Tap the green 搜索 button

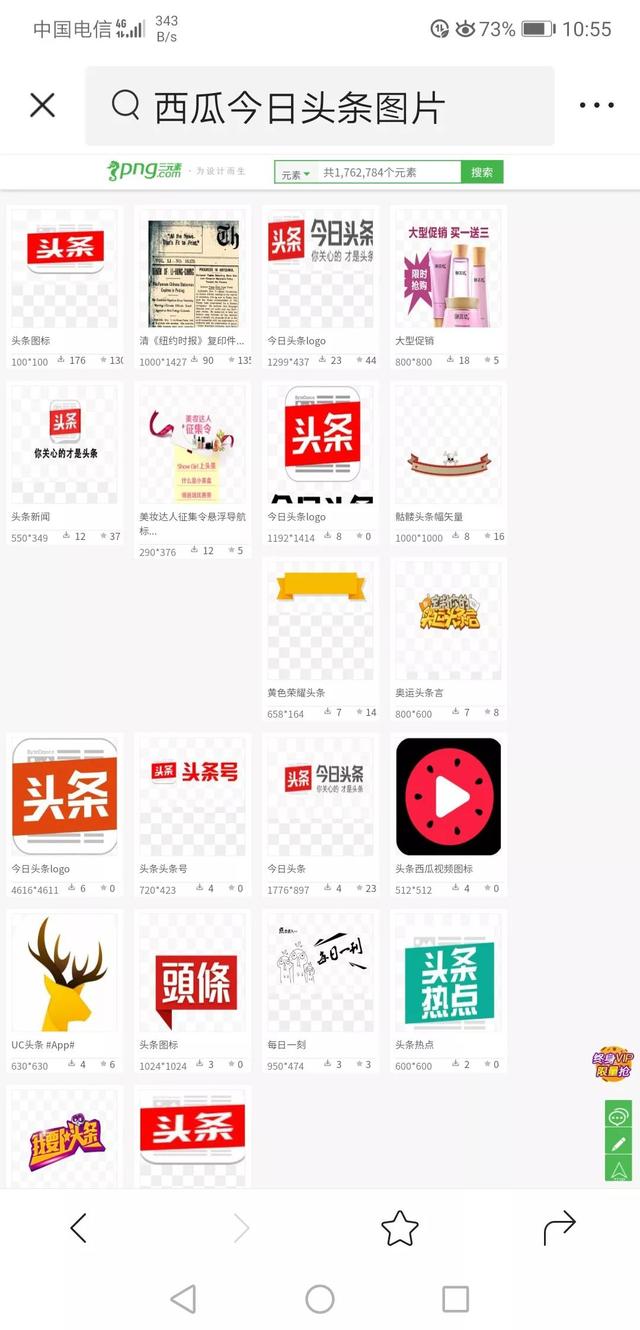[x=482, y=172]
